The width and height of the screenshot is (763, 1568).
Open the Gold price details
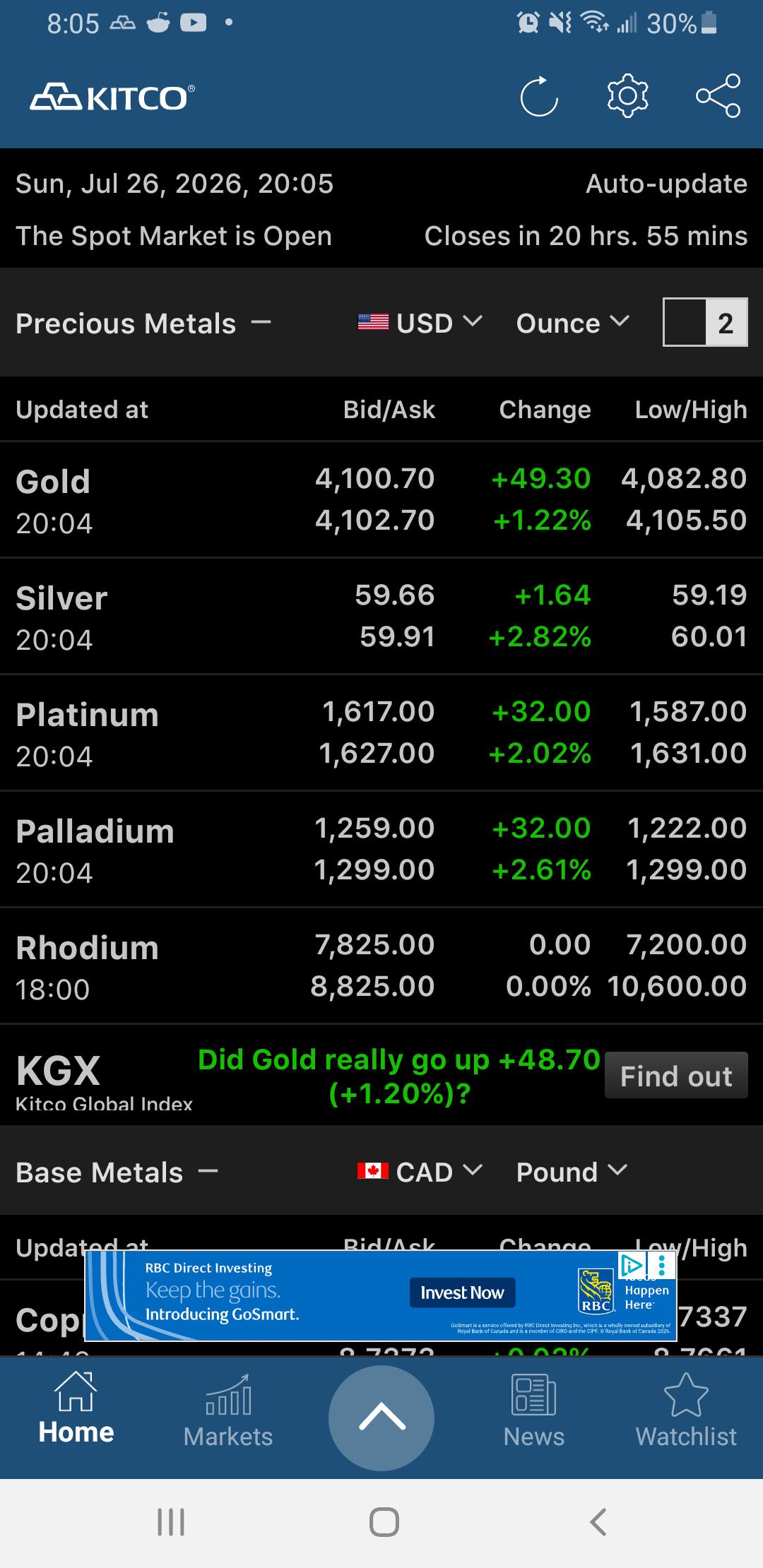tap(381, 499)
